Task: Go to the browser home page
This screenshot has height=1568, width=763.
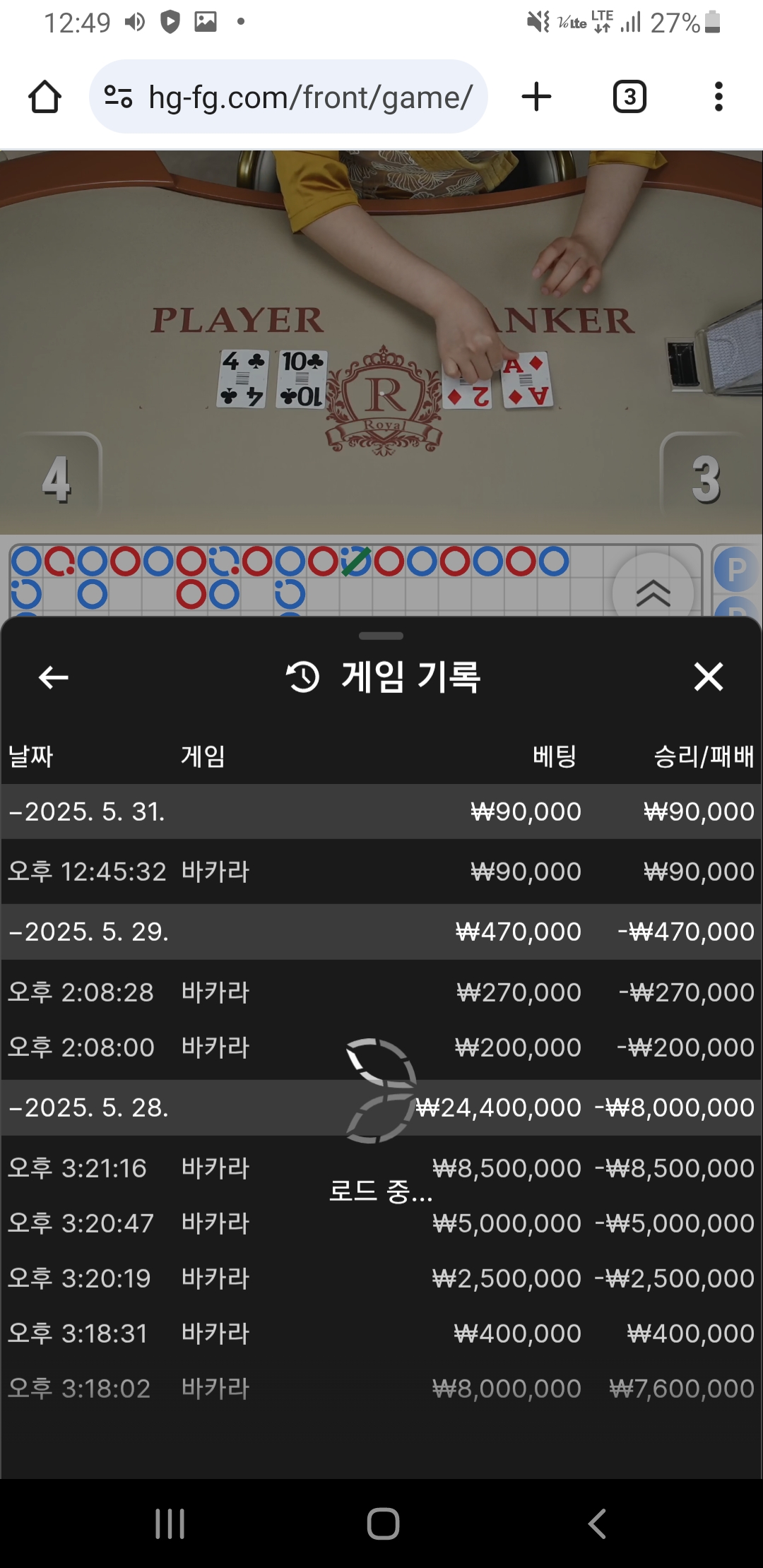Action: [x=45, y=97]
